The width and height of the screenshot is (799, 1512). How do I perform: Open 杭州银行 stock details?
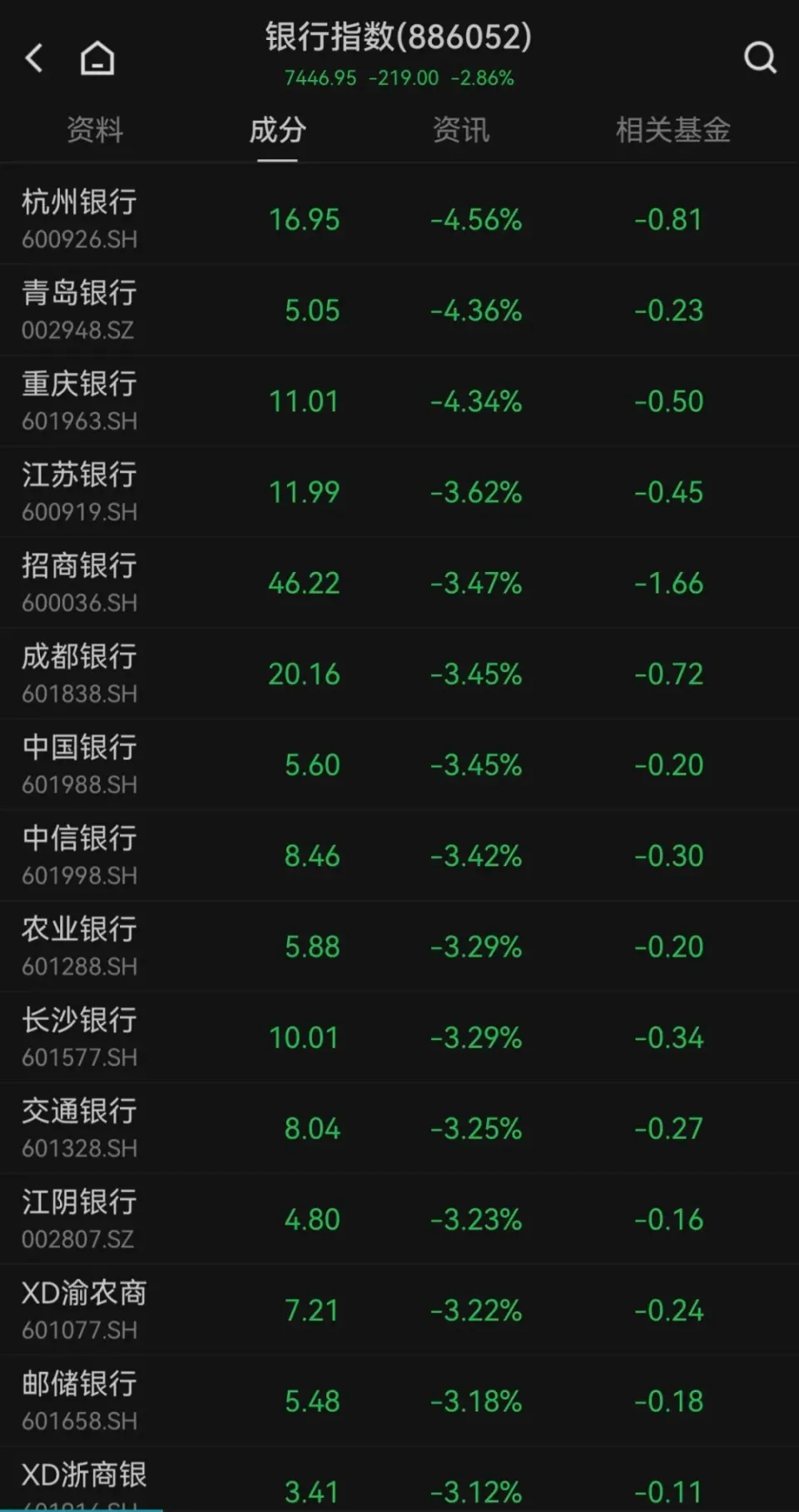click(399, 220)
